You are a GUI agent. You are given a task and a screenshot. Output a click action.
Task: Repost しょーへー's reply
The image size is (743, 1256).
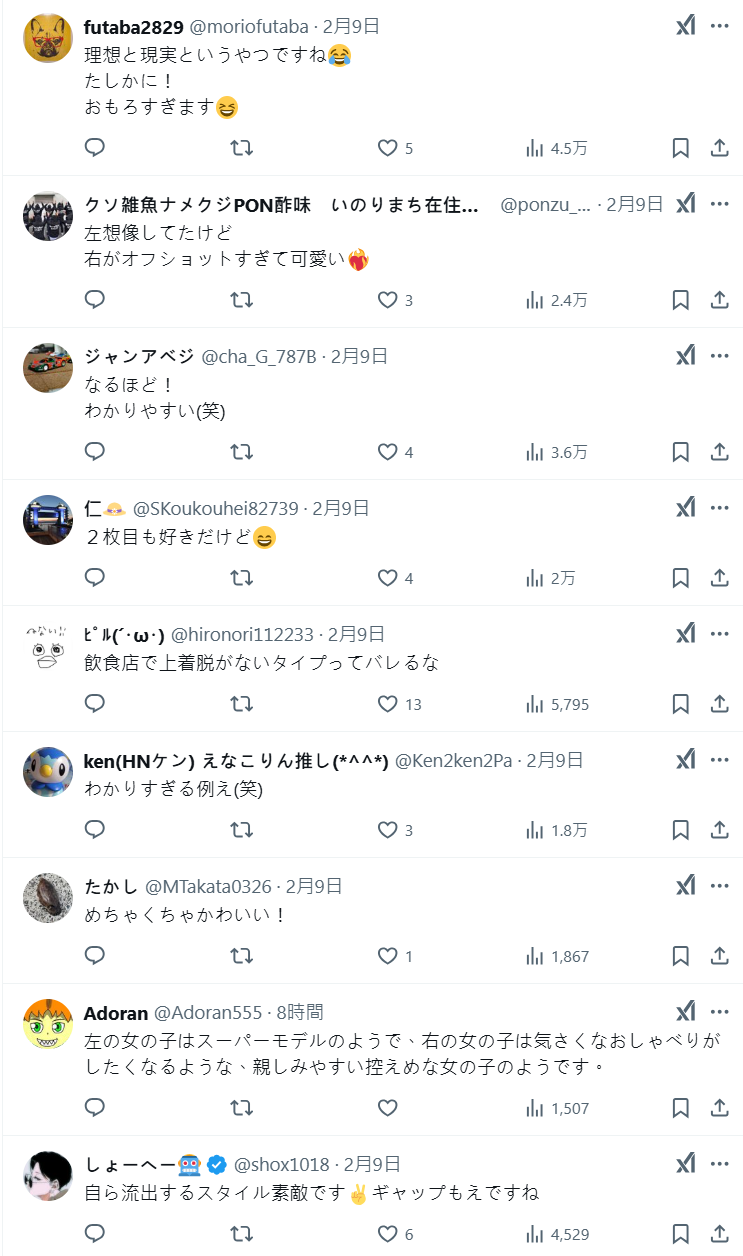pyautogui.click(x=241, y=1234)
